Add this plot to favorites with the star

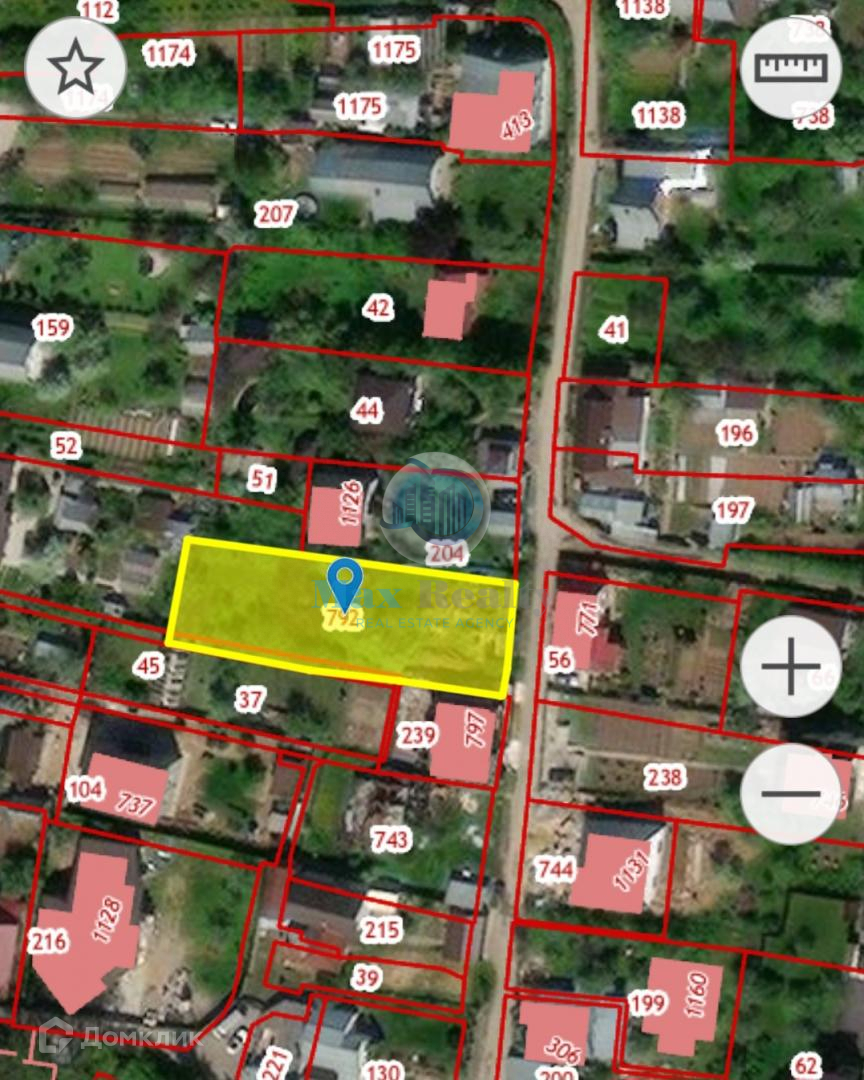pos(75,68)
